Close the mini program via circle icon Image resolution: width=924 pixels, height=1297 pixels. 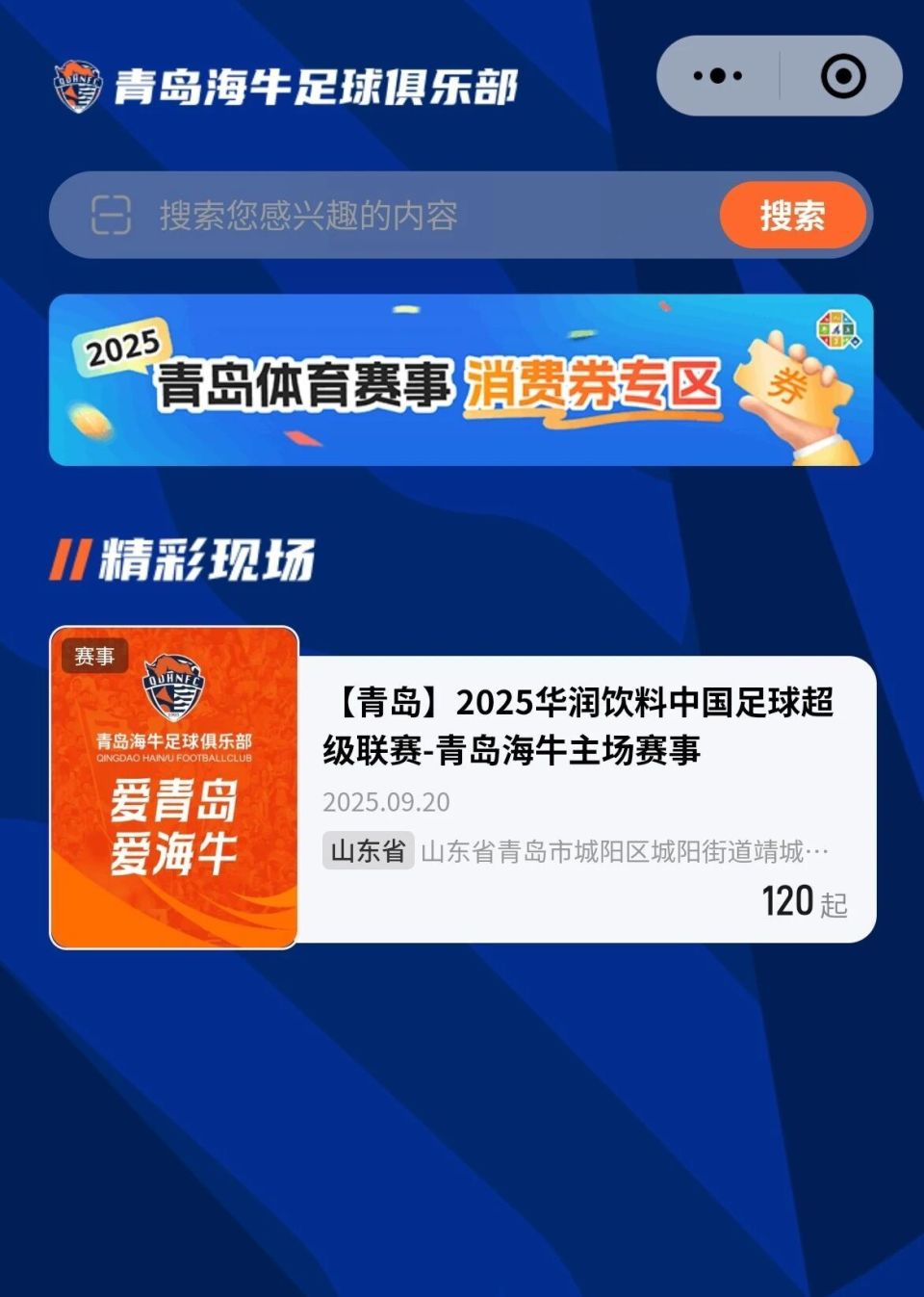pyautogui.click(x=843, y=76)
